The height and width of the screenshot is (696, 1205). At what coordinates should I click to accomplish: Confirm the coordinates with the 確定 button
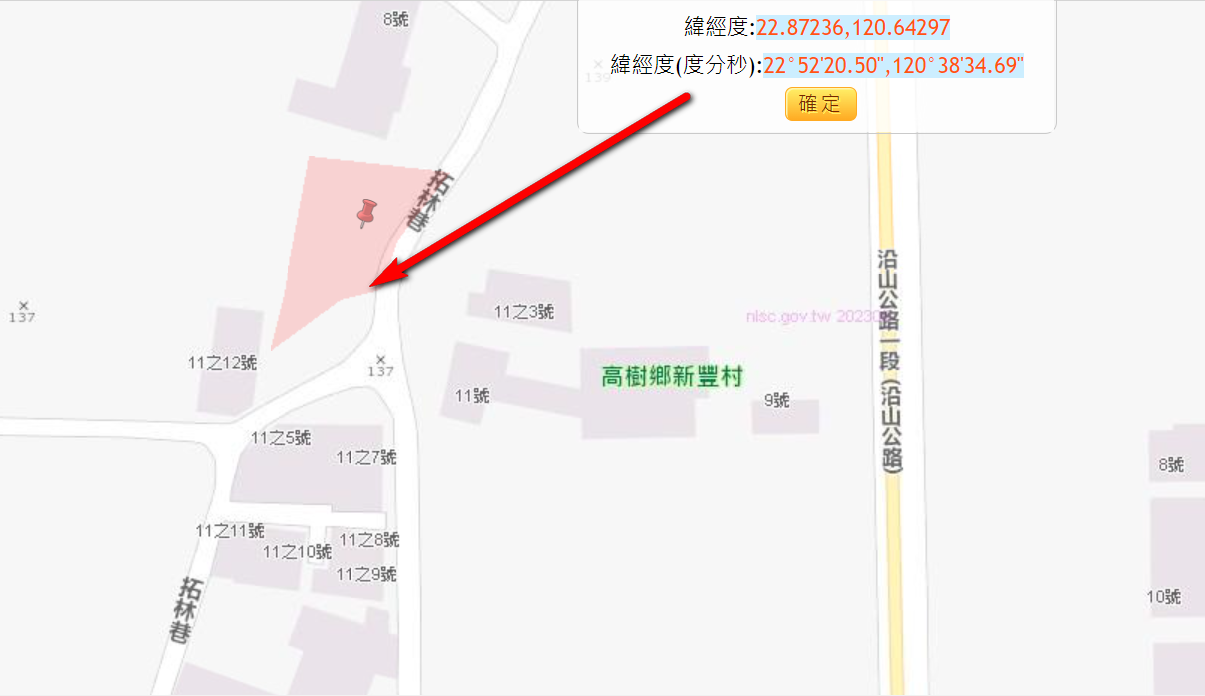tap(820, 104)
